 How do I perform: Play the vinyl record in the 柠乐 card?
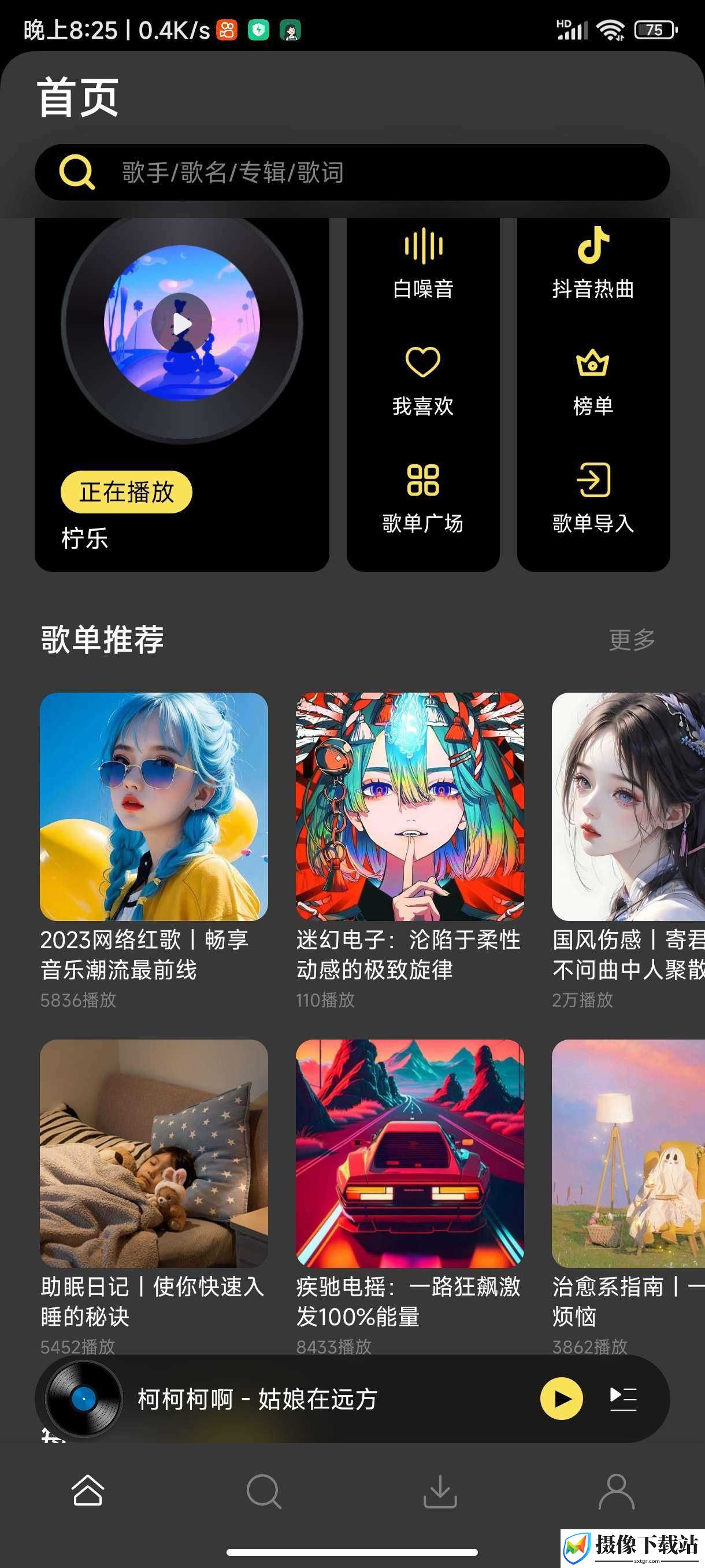coord(181,323)
